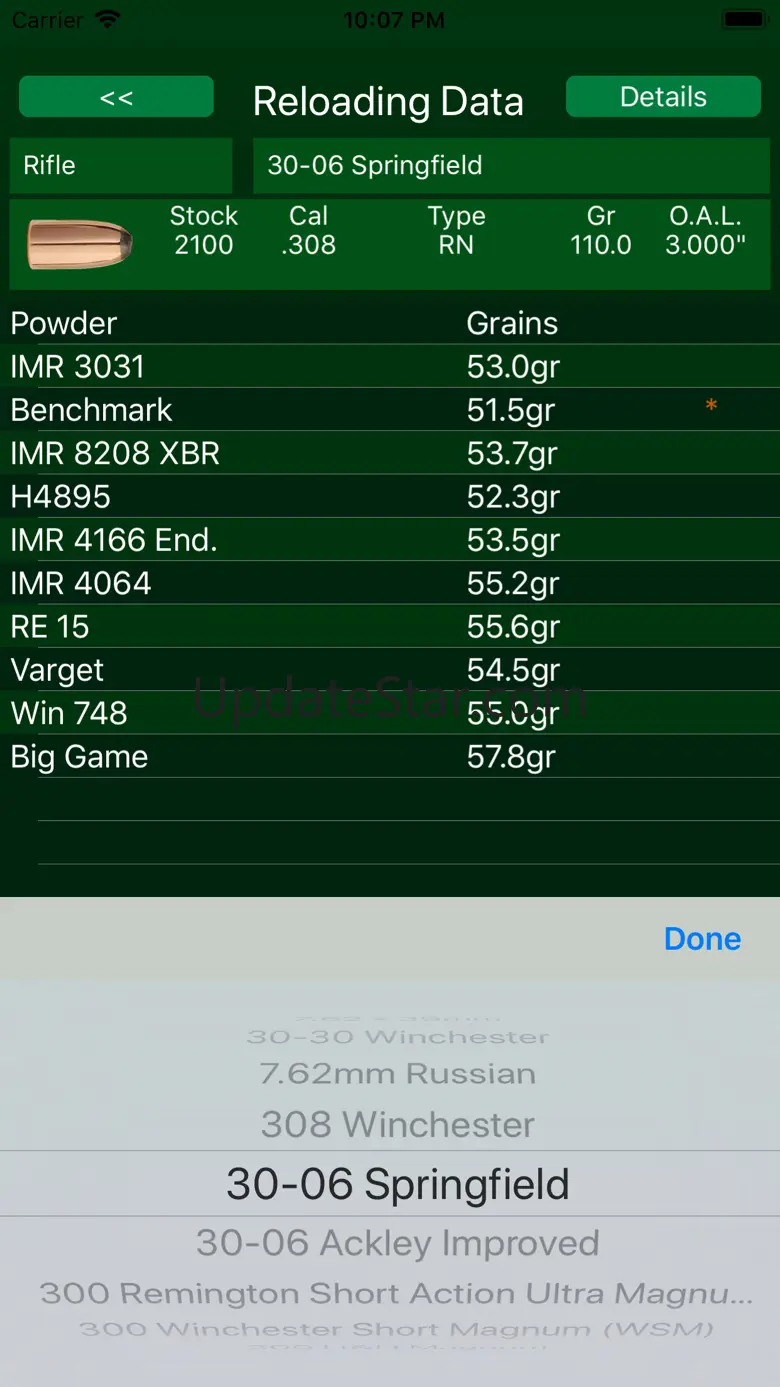This screenshot has width=780, height=1387.
Task: Select the Varget powder row
Action: coord(390,670)
